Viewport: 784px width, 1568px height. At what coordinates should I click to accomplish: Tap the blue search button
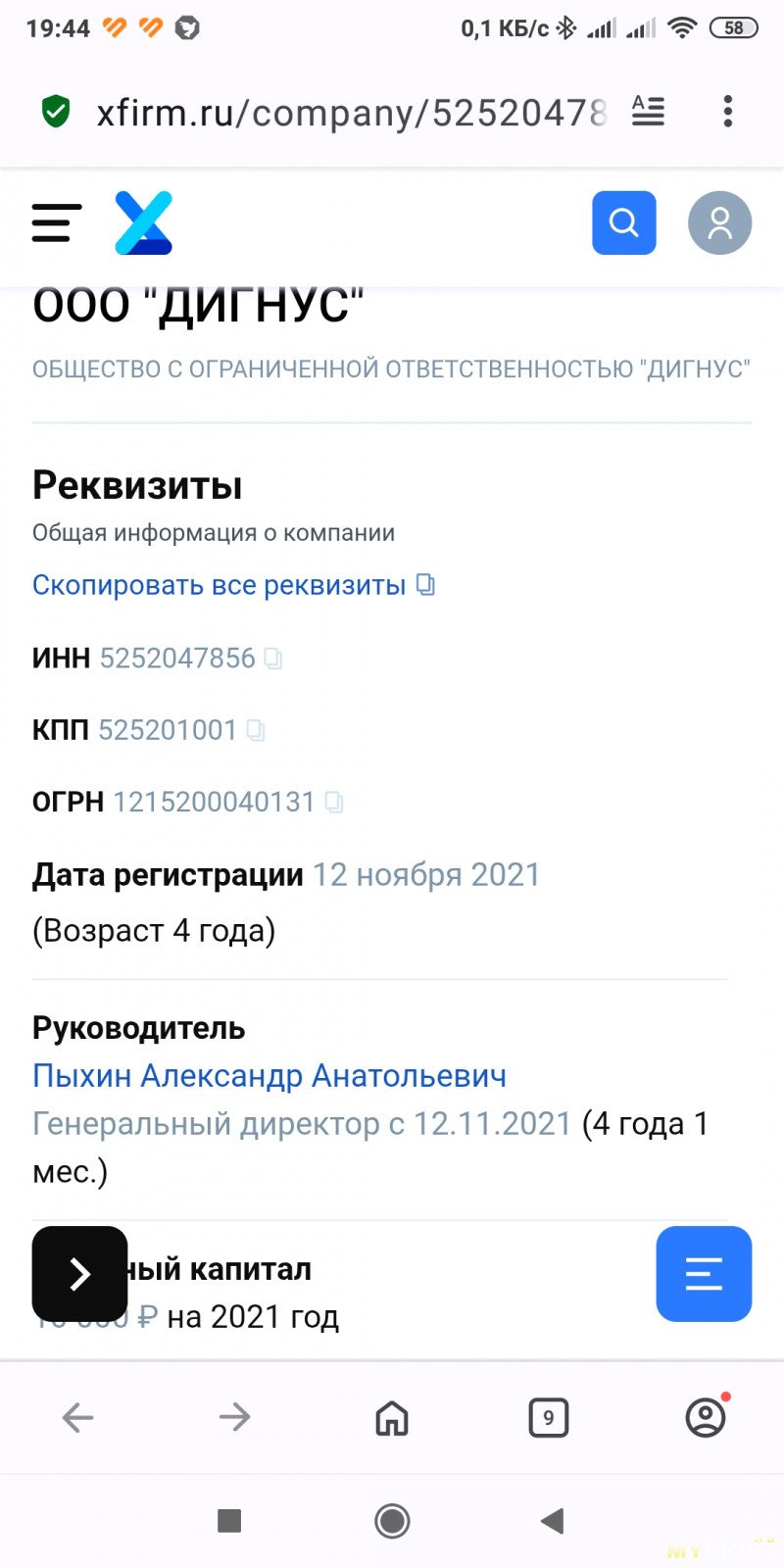point(623,223)
